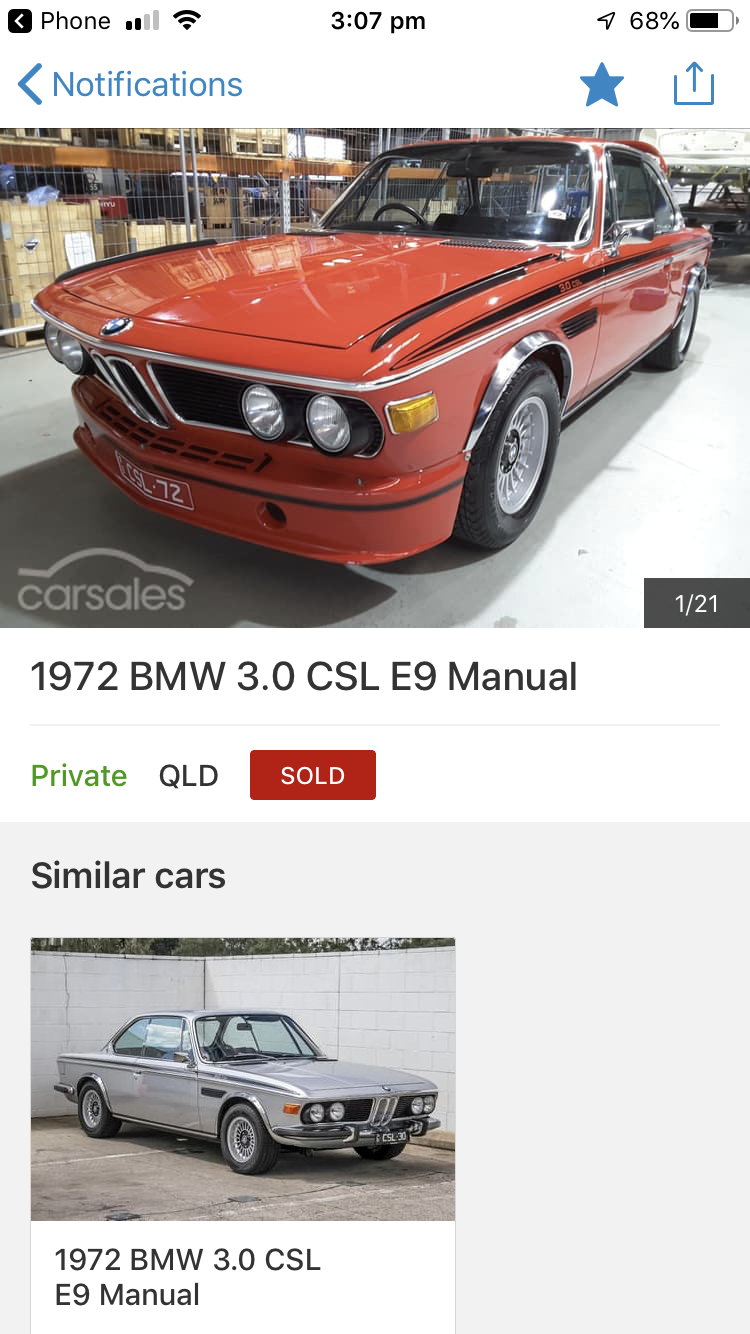Return to Phone app via status bar

(60, 21)
